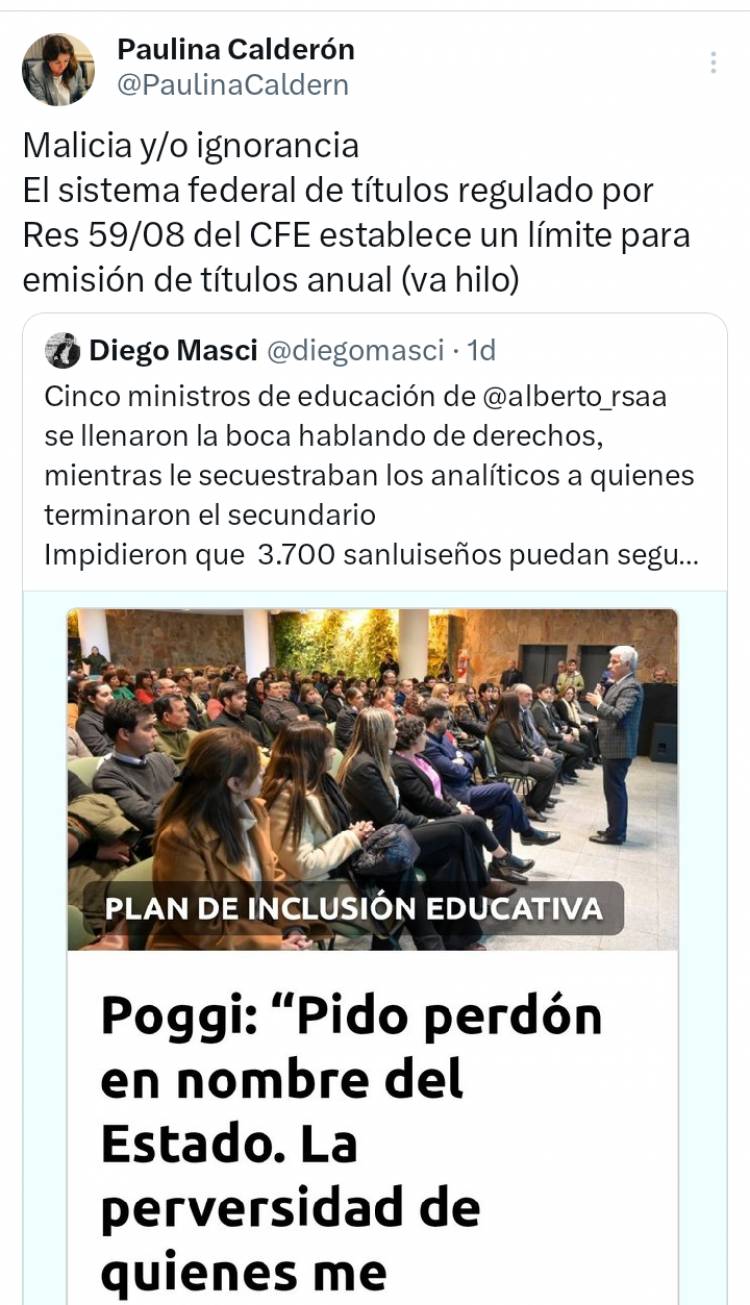The width and height of the screenshot is (750, 1305).
Task: Click the overflow menu beside the tweet
Action: [x=714, y=62]
